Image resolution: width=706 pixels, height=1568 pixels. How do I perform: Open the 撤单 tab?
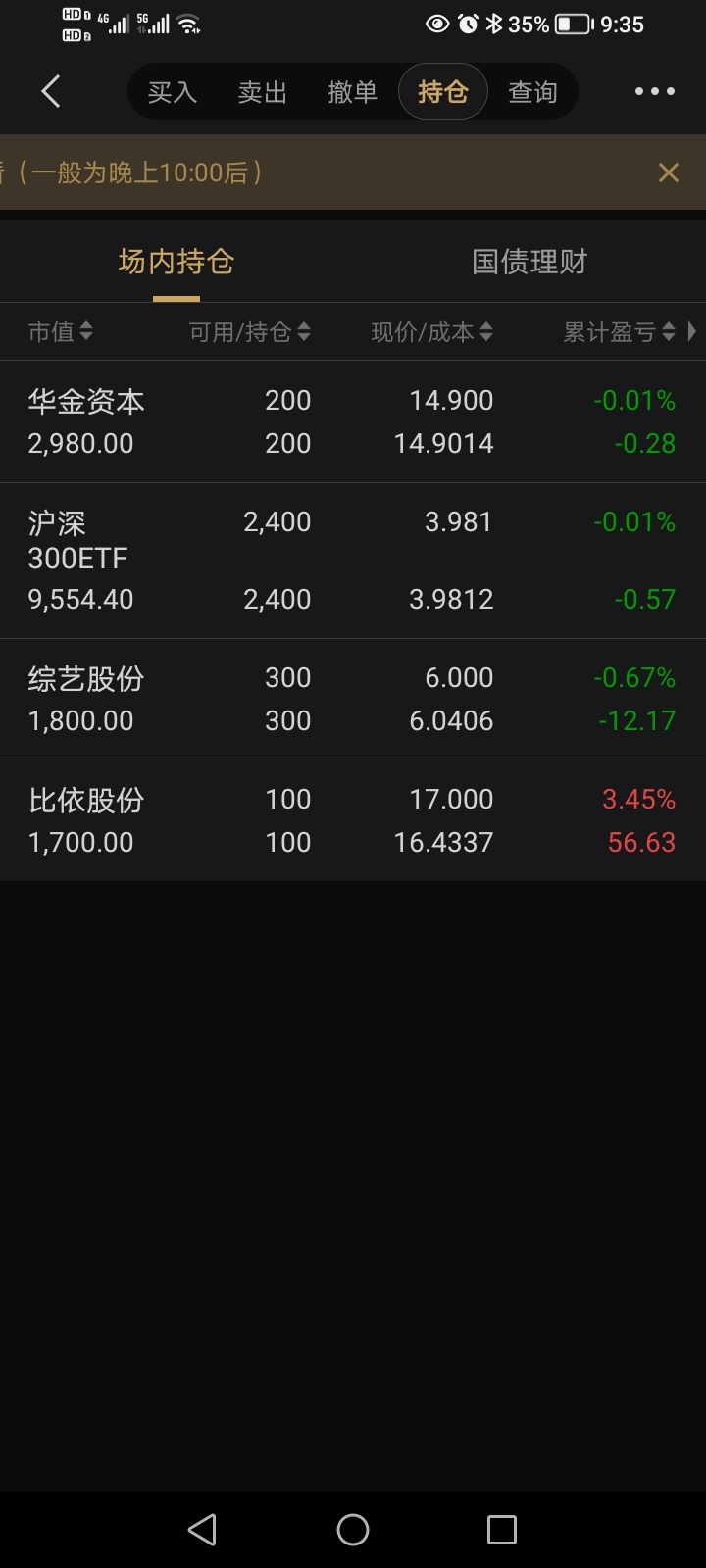352,92
